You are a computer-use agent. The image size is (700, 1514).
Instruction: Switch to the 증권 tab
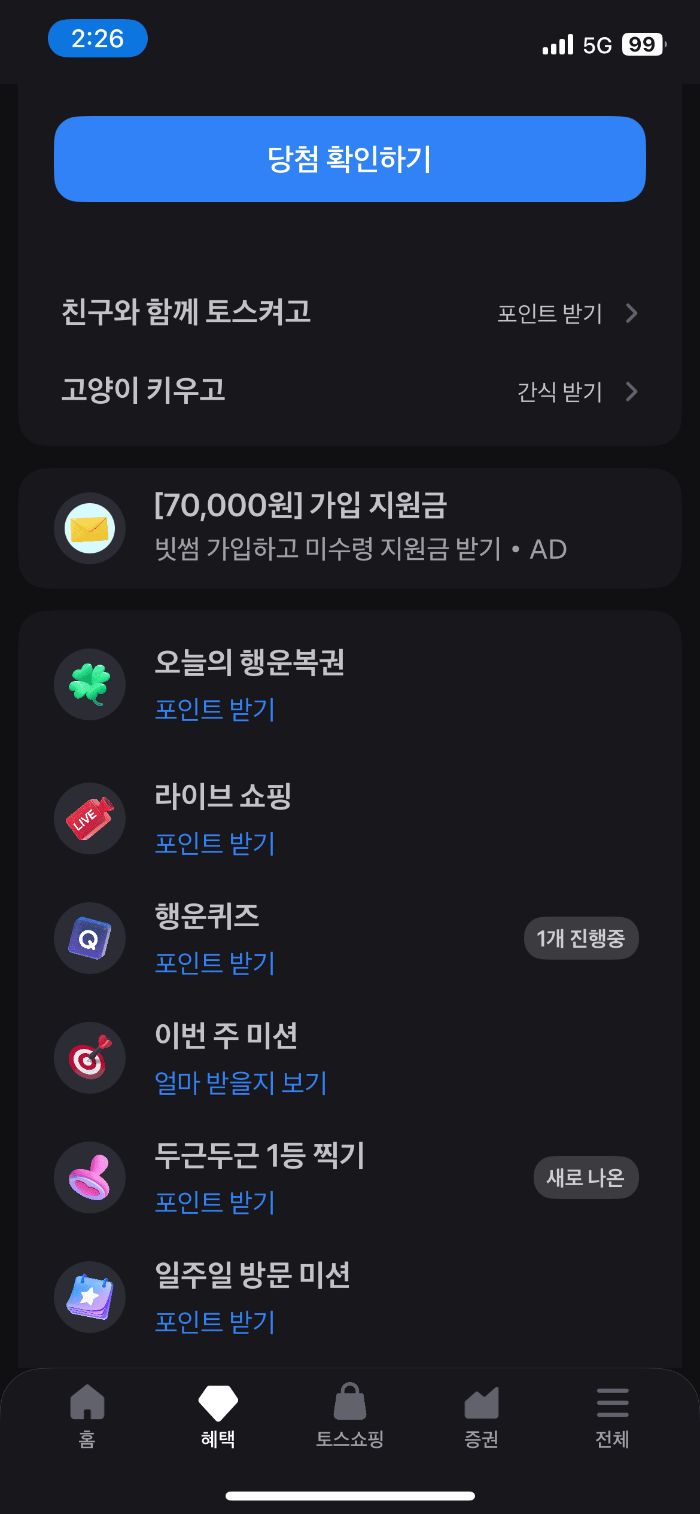click(x=481, y=1416)
